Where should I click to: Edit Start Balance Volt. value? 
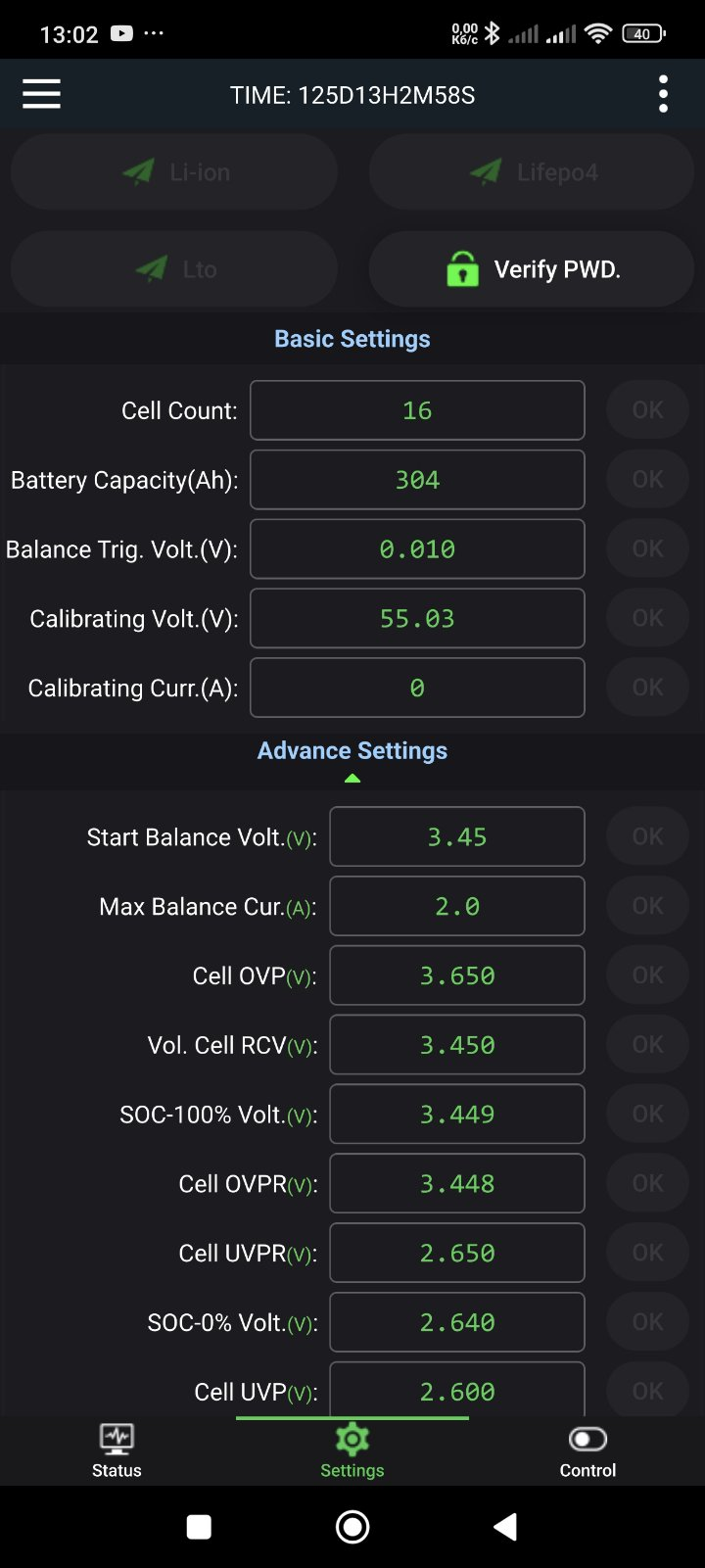click(x=457, y=836)
